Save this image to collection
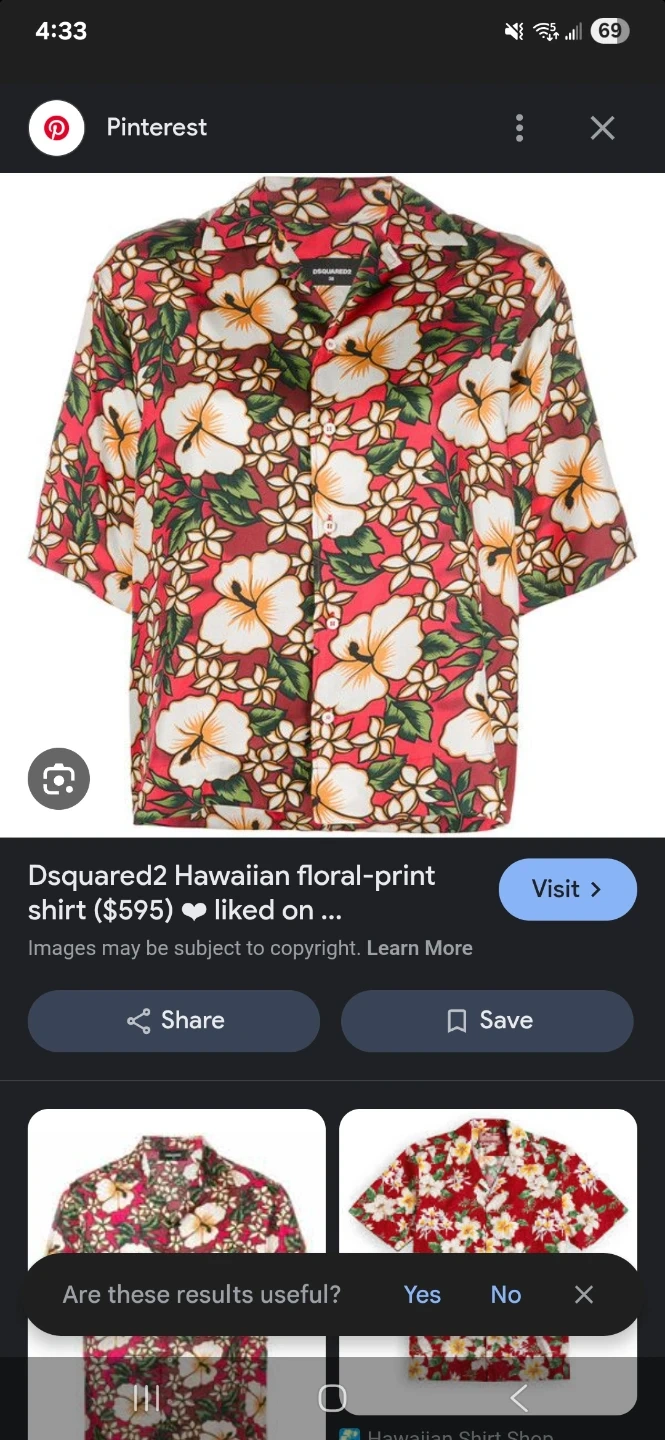 click(487, 1020)
